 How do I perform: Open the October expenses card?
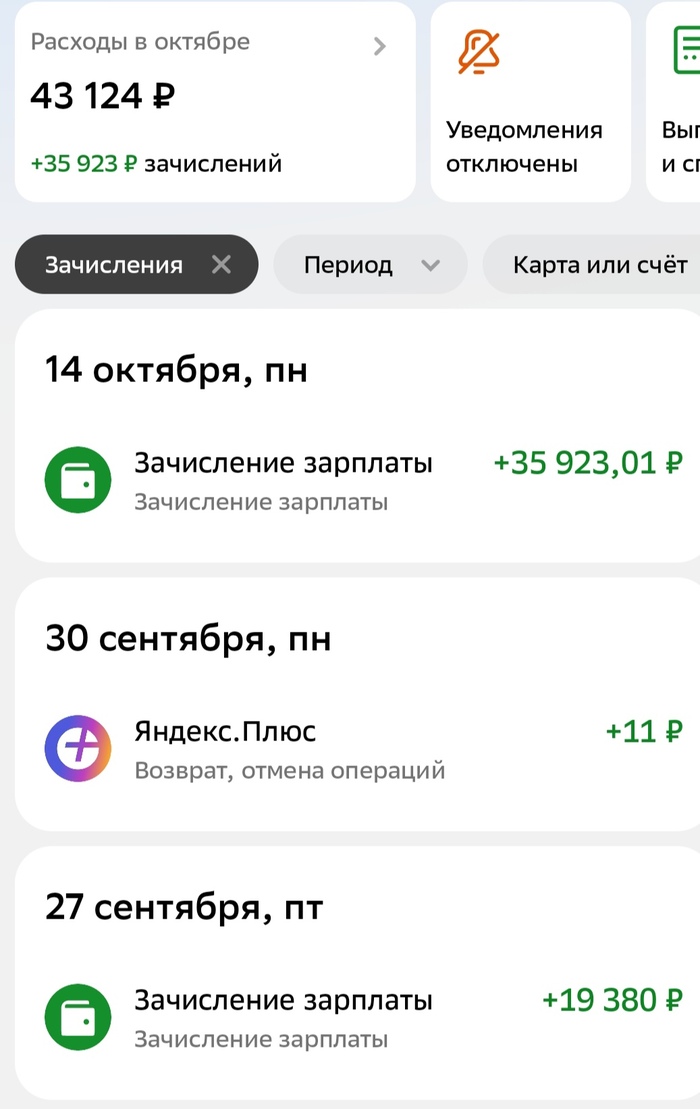pyautogui.click(x=214, y=100)
